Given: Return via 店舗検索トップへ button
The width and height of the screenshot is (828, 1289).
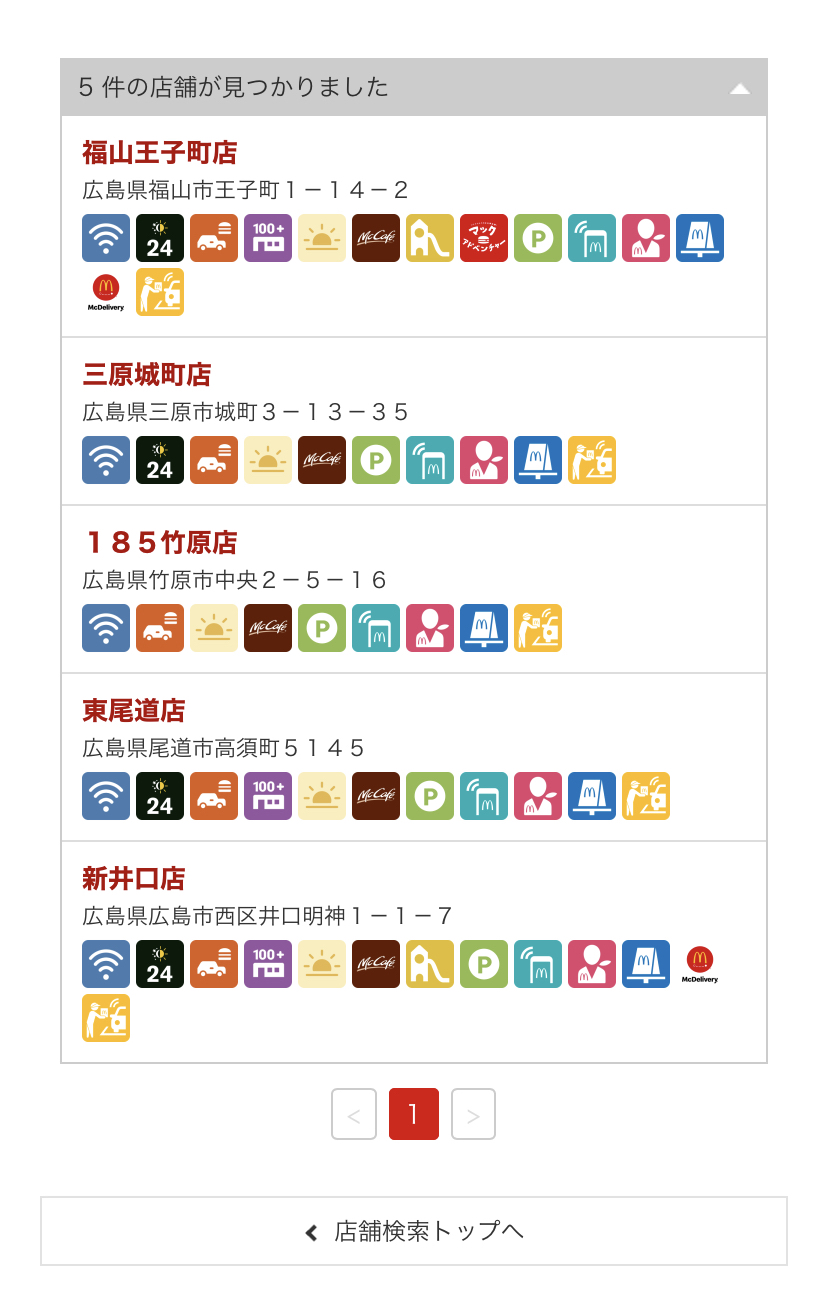Looking at the screenshot, I should pyautogui.click(x=414, y=1231).
